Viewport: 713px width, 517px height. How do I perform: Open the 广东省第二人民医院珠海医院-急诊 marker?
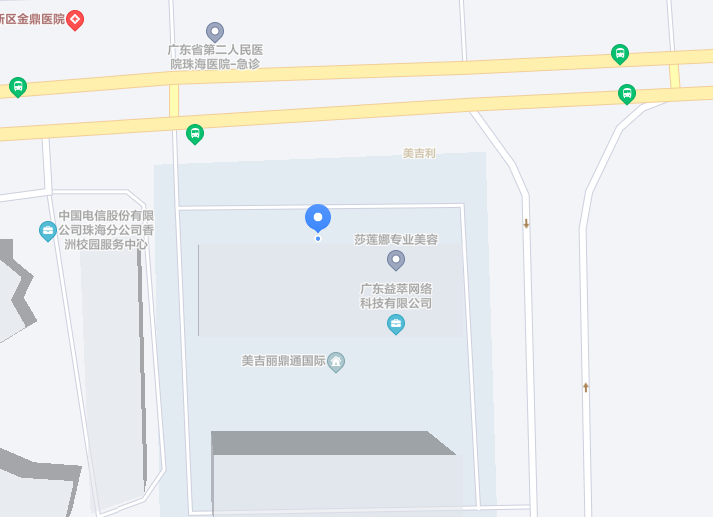(215, 32)
